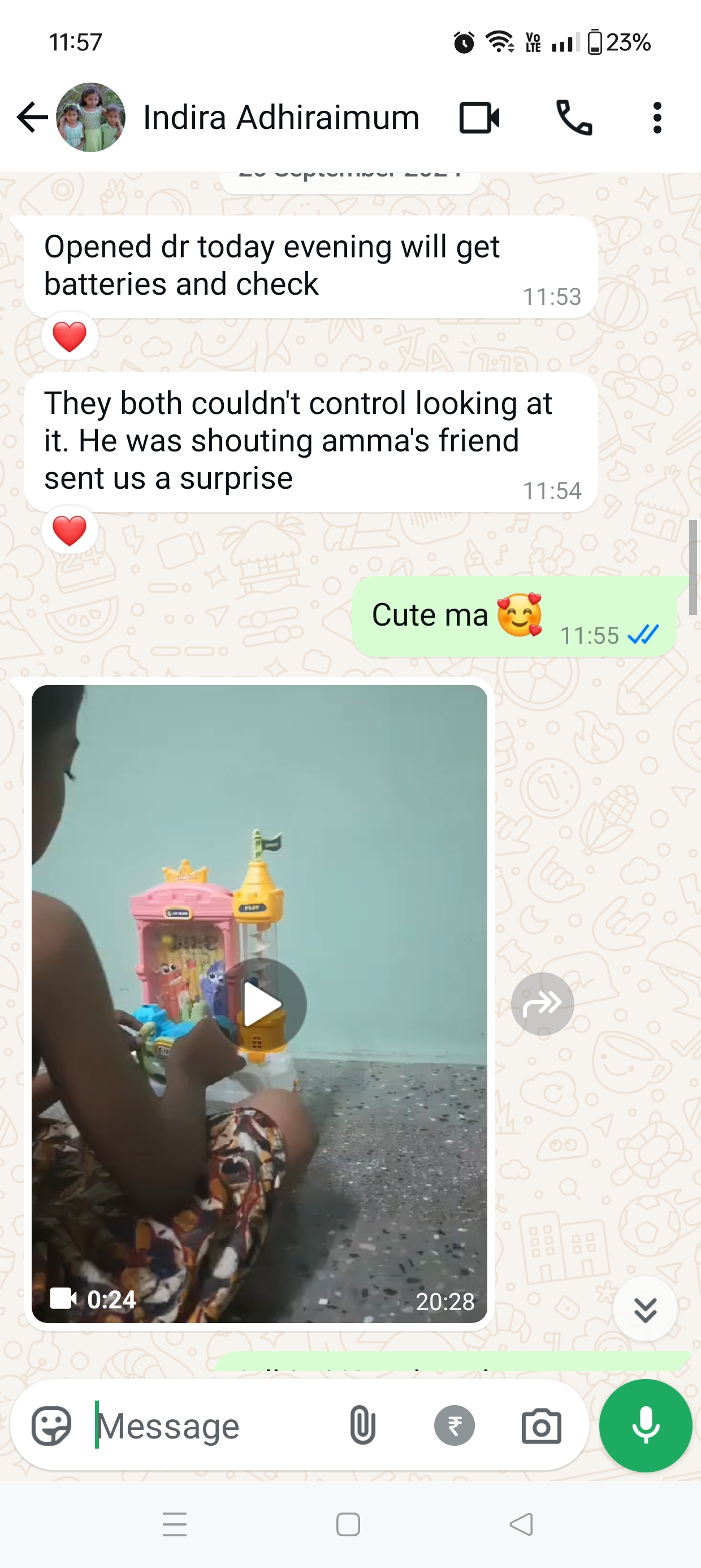Tap the system home button
Viewport: 701px width, 1568px height.
pos(348,1525)
